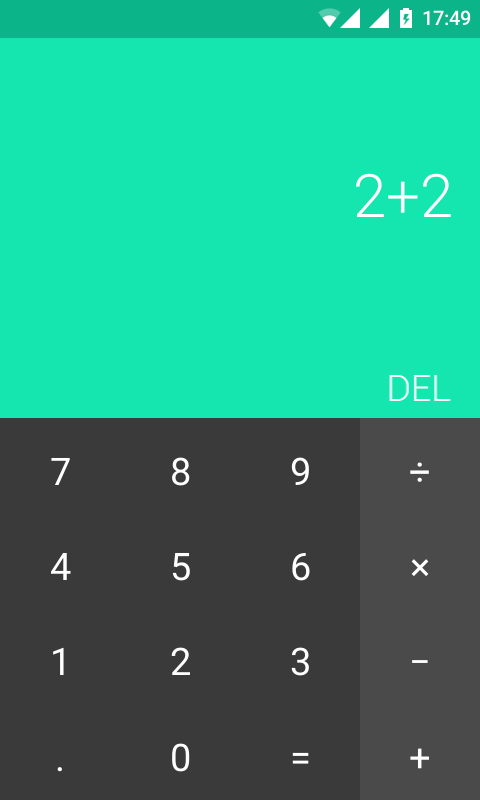
Task: Calculate result with equals key
Action: [x=300, y=758]
